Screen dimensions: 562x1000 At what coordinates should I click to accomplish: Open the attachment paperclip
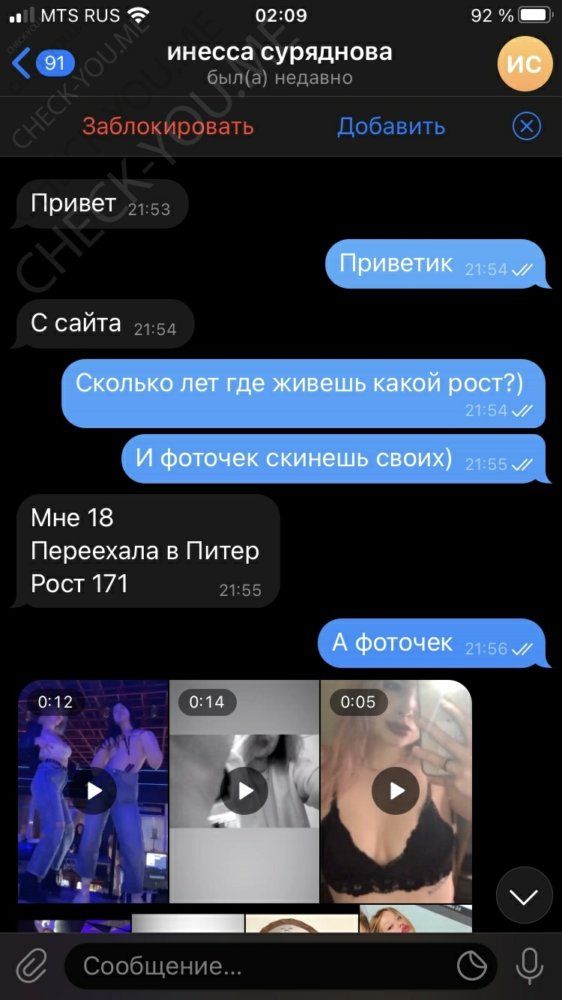click(32, 967)
